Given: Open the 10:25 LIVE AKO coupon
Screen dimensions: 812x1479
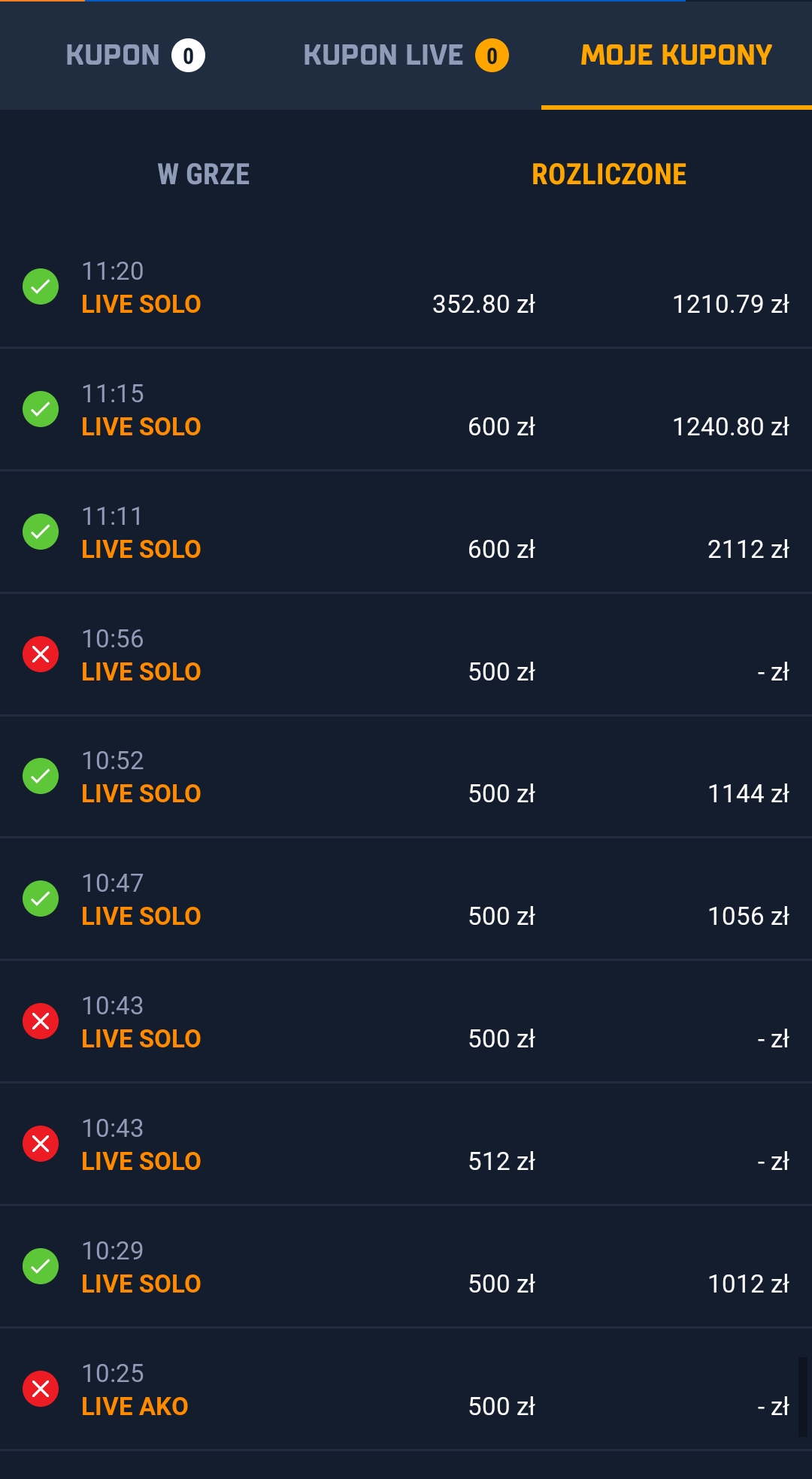Looking at the screenshot, I should pos(406,1390).
